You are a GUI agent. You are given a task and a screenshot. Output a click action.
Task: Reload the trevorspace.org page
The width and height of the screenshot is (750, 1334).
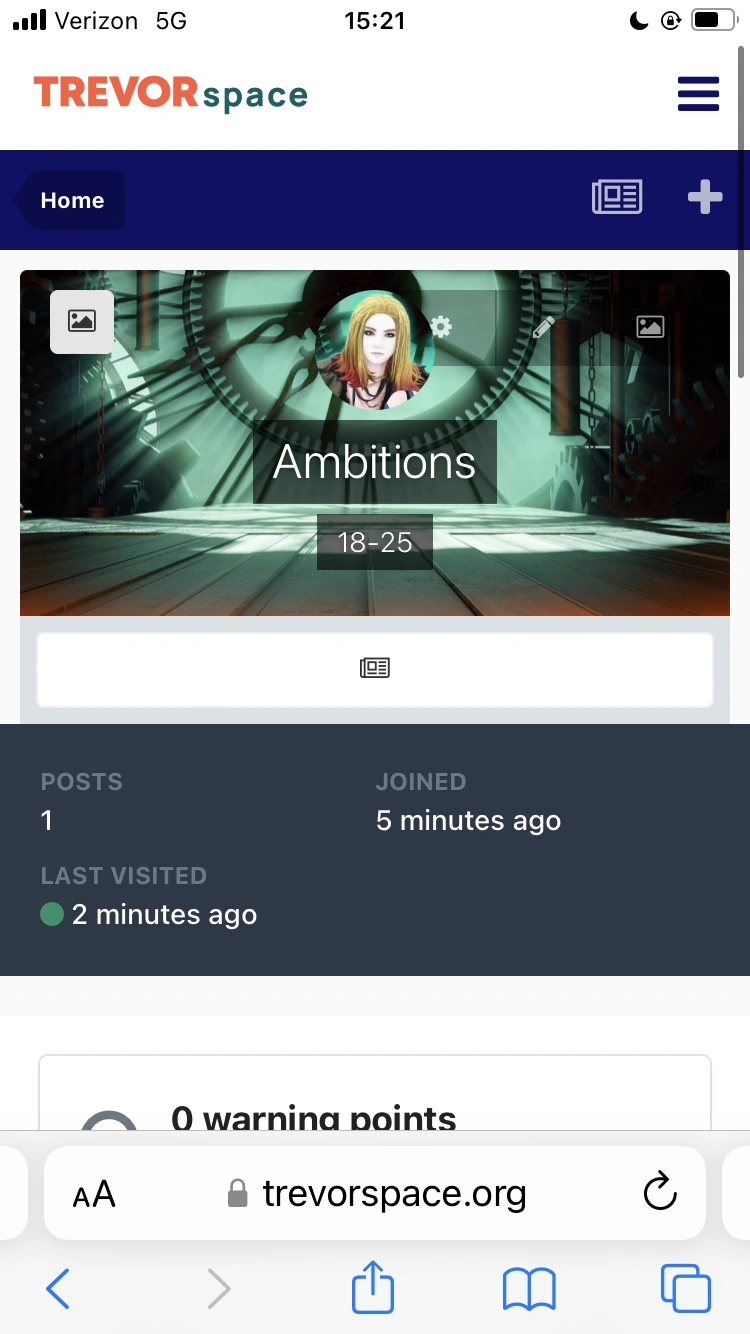[659, 1192]
